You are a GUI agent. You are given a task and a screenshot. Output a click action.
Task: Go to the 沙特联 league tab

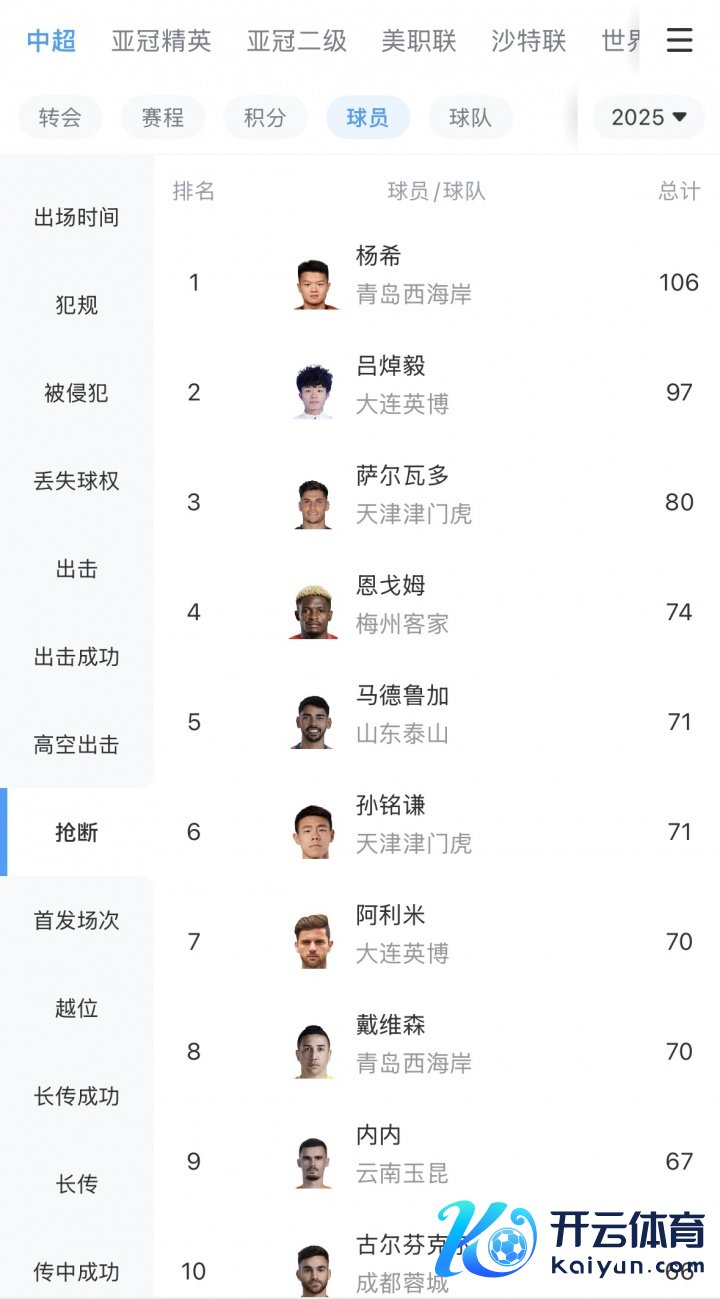tap(529, 41)
